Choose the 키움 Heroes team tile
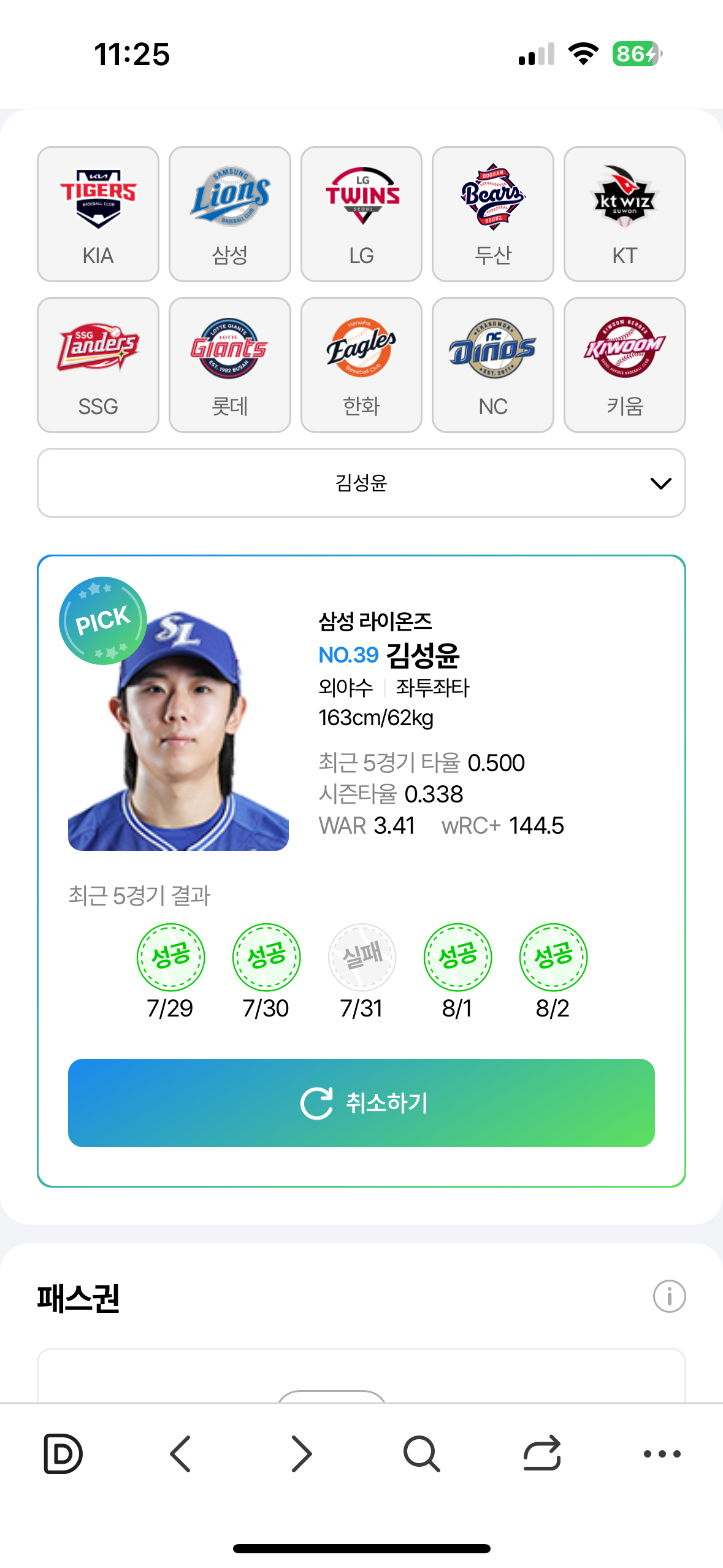The width and height of the screenshot is (723, 1568). click(625, 365)
